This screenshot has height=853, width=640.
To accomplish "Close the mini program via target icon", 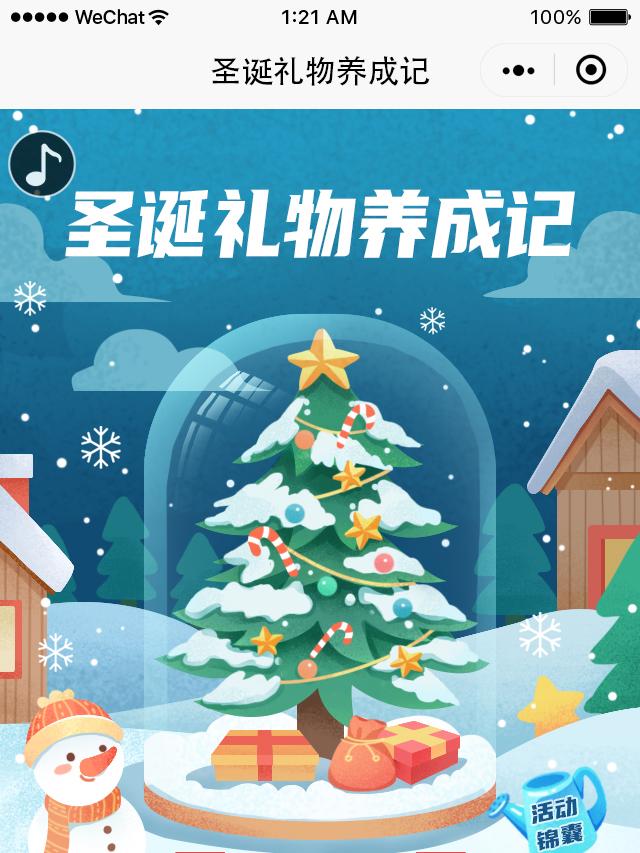I will click(591, 71).
